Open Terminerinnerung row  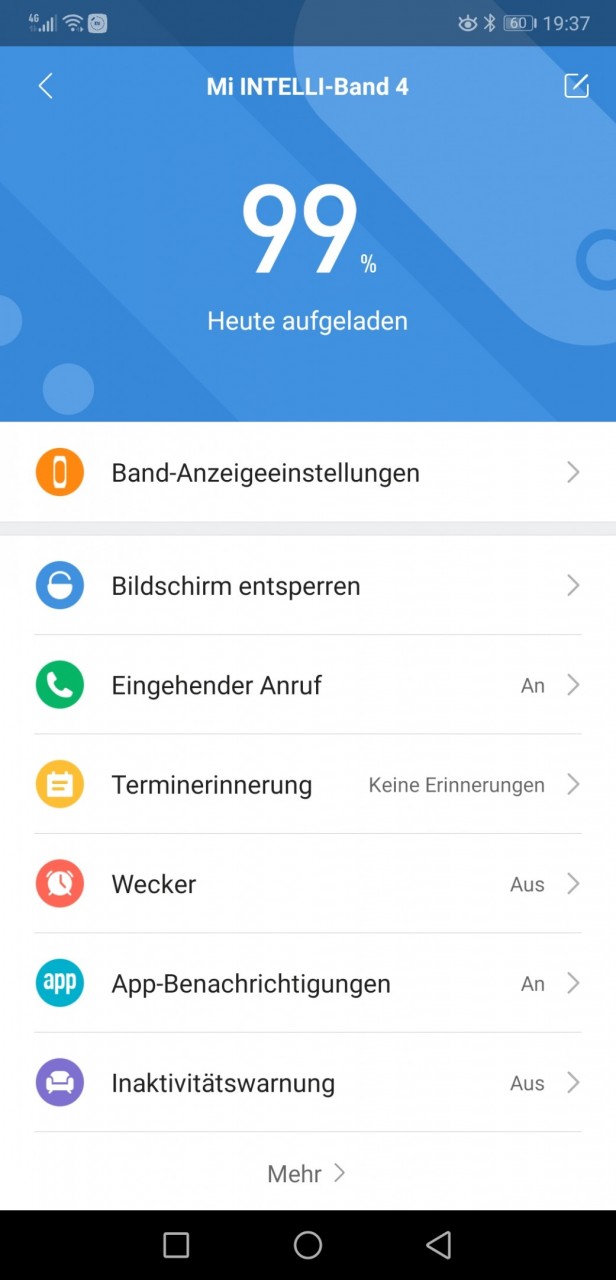[x=308, y=784]
